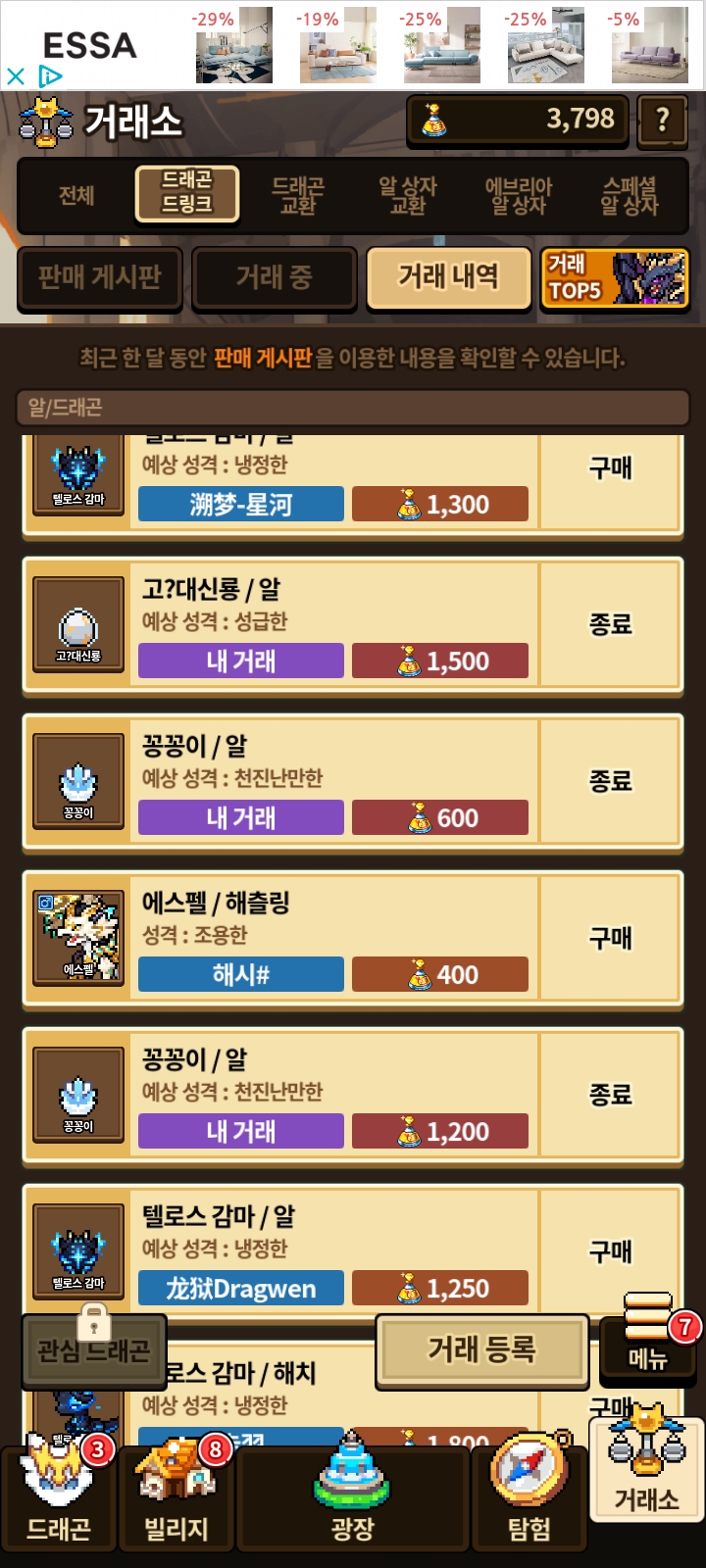Screen dimensions: 706x1568
Task: Switch to the 알 상자 교환 tab
Action: click(407, 195)
